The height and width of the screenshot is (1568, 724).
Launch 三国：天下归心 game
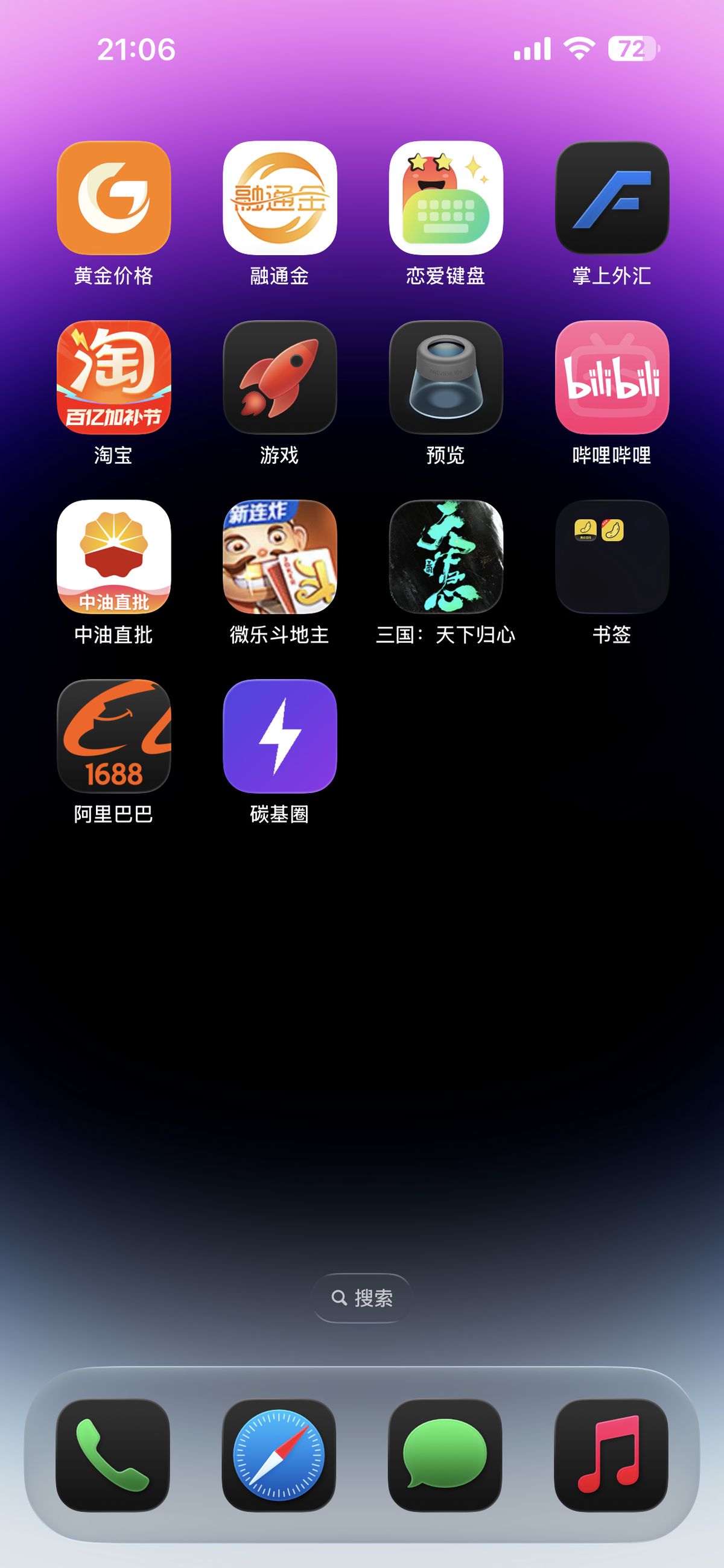click(x=446, y=557)
